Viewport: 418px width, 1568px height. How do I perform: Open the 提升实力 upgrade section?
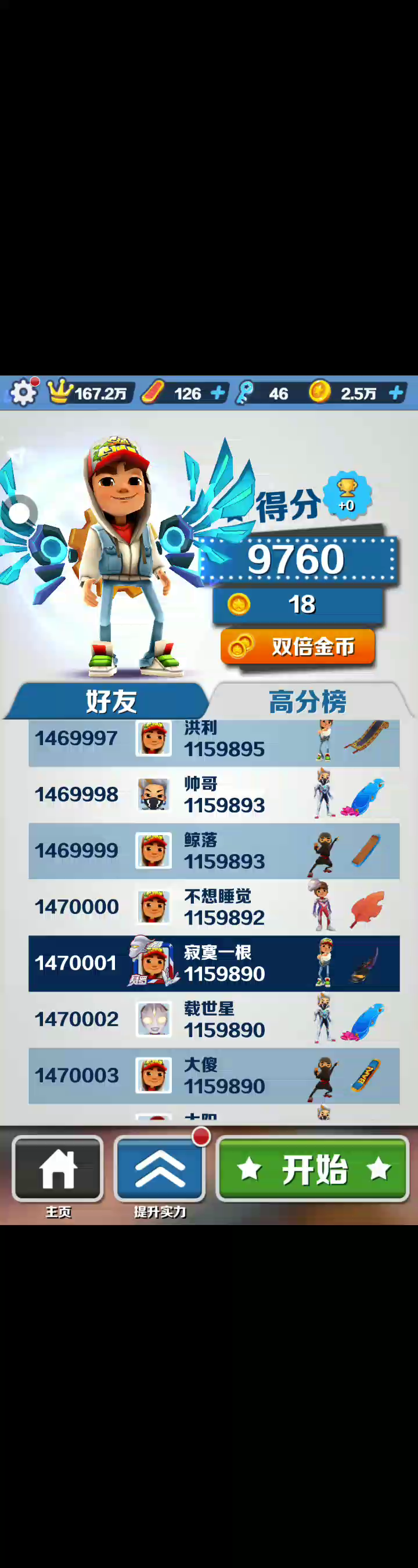tap(160, 1169)
